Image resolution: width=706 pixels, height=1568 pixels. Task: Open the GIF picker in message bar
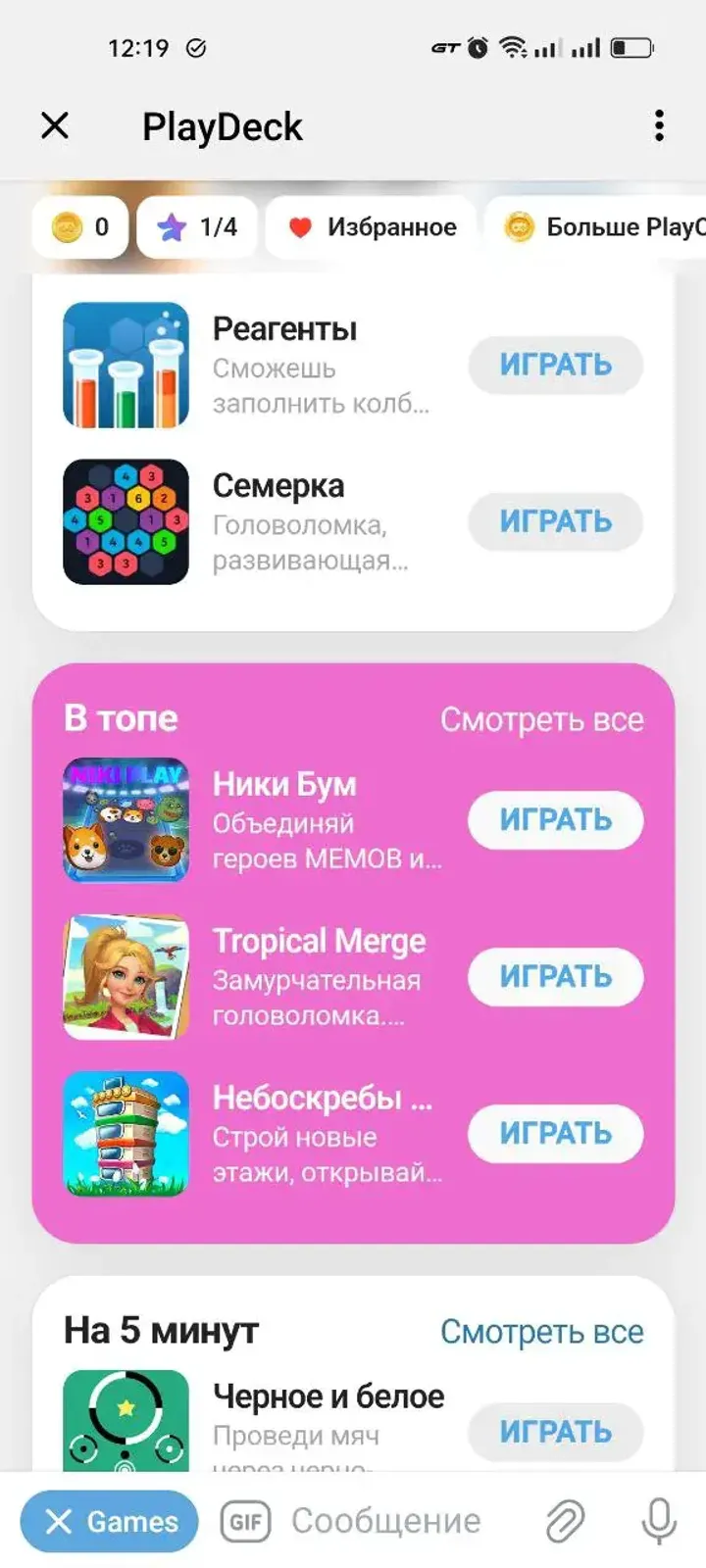pos(244,1521)
